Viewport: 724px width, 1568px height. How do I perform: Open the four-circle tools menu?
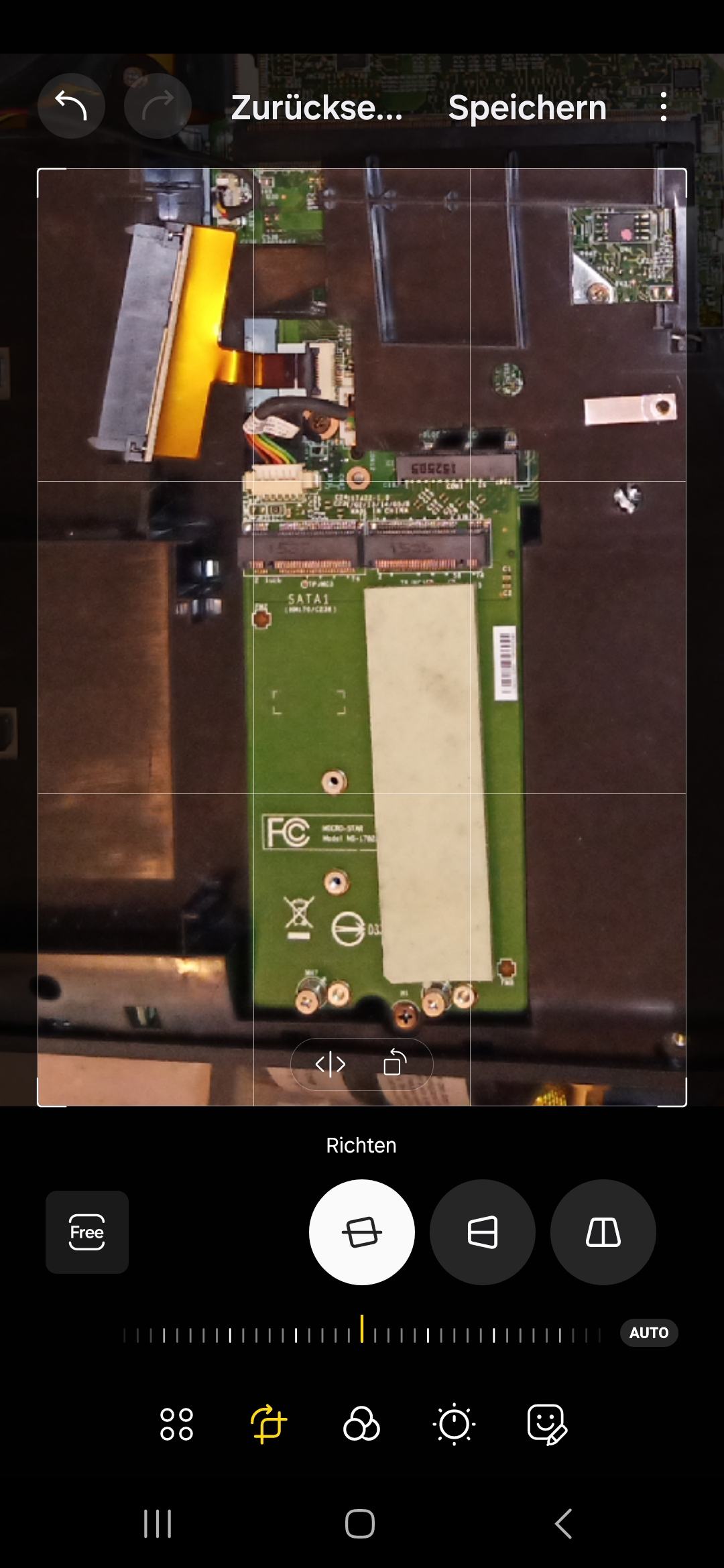pos(176,1424)
